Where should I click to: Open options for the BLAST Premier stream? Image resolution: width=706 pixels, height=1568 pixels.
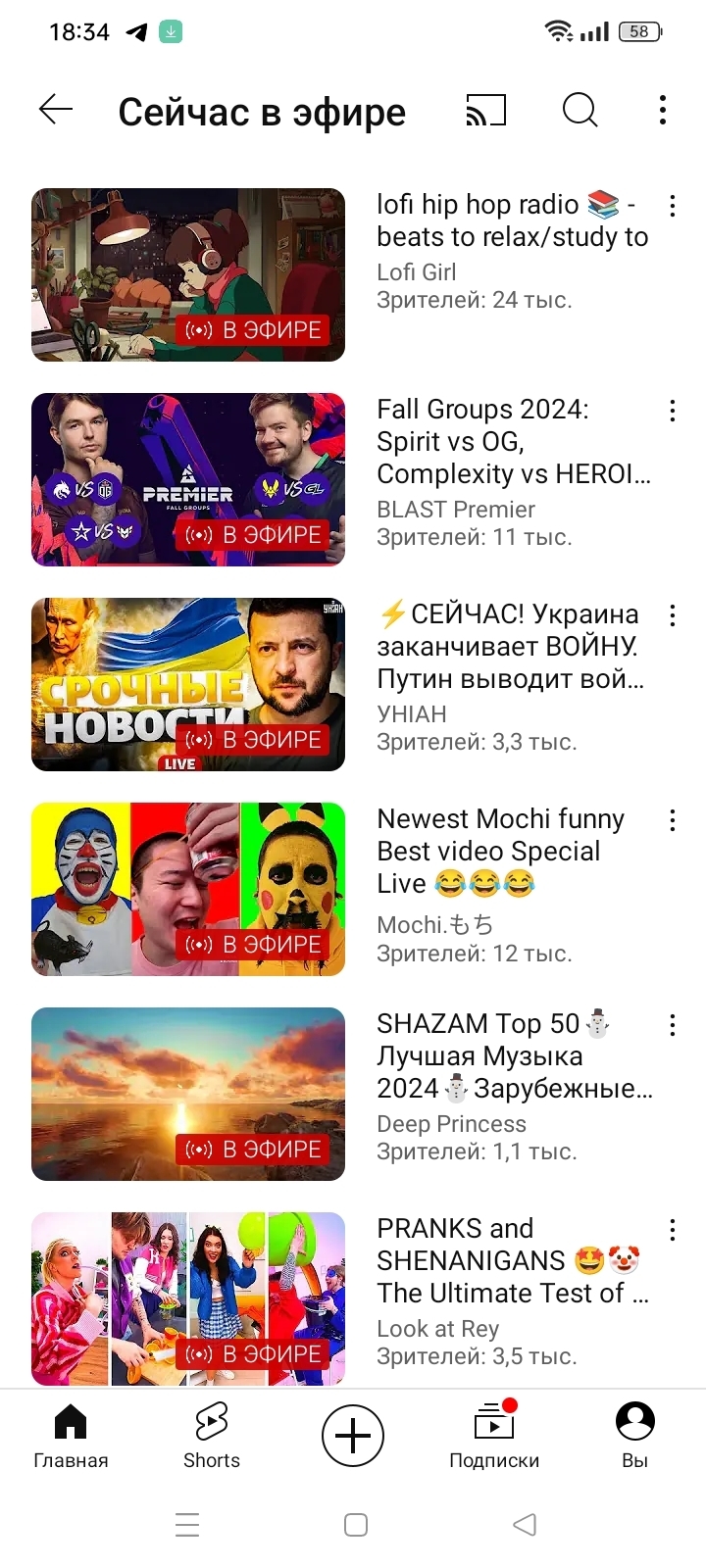[x=673, y=411]
